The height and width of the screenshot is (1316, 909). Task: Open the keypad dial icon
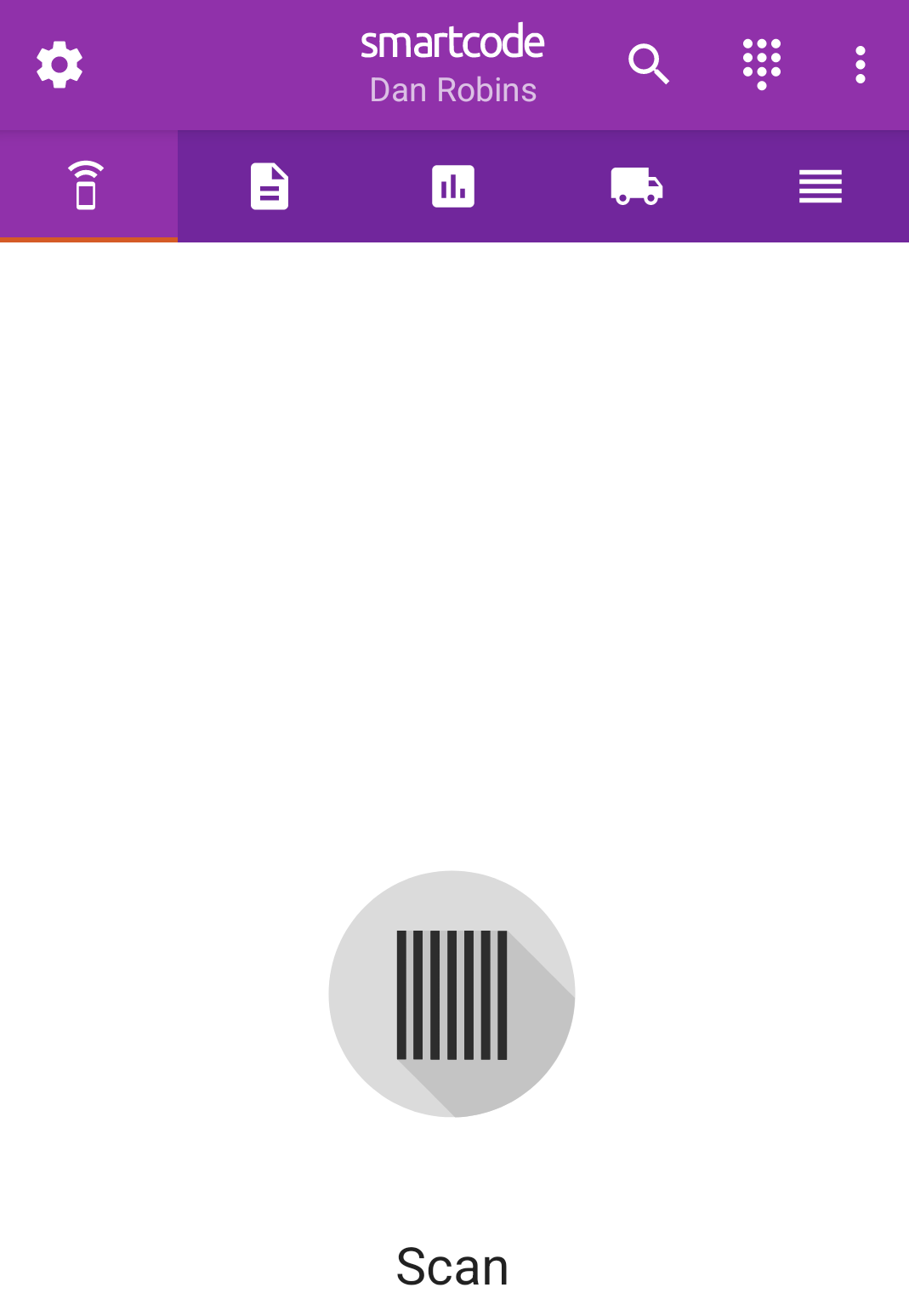click(761, 65)
